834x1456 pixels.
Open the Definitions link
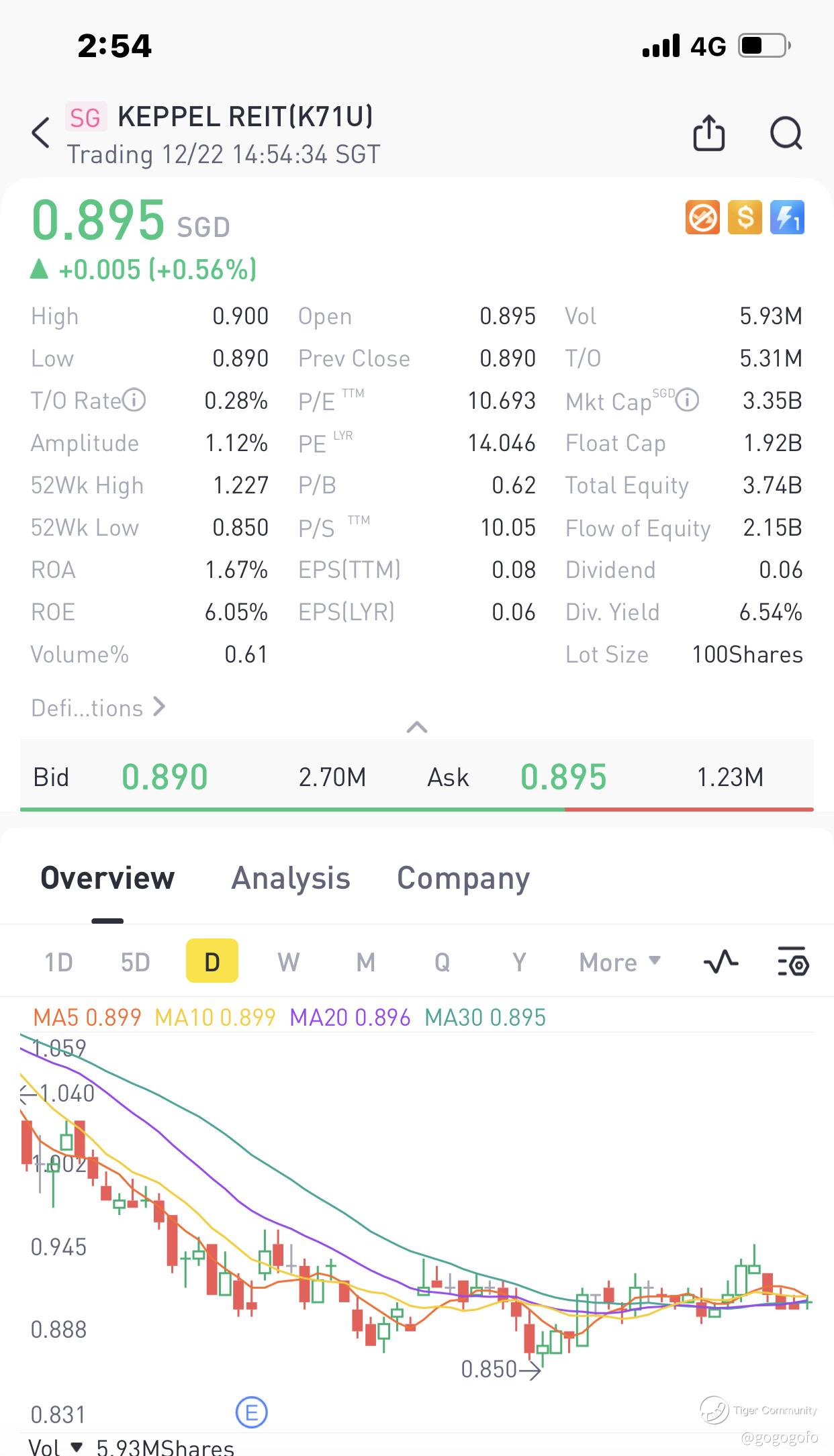point(98,708)
